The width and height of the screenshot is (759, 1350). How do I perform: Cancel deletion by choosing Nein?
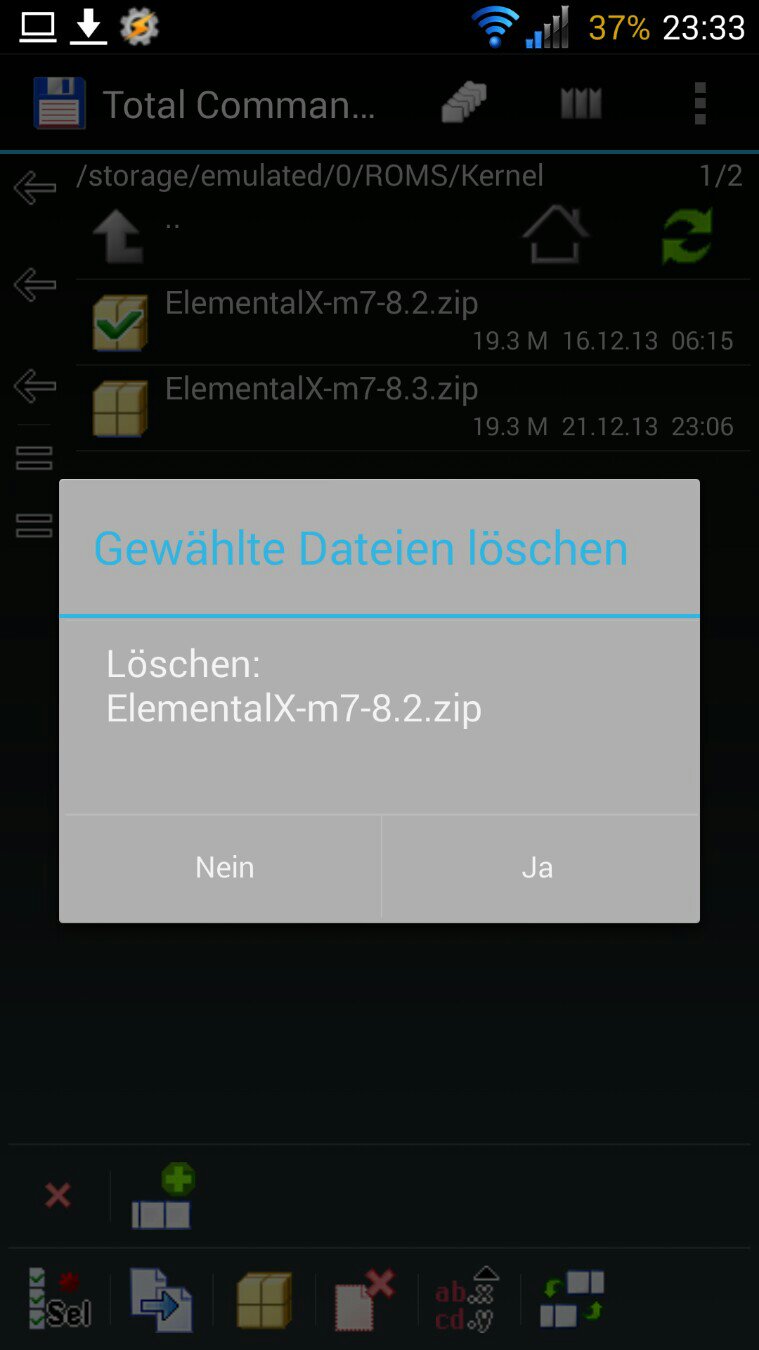(x=224, y=867)
